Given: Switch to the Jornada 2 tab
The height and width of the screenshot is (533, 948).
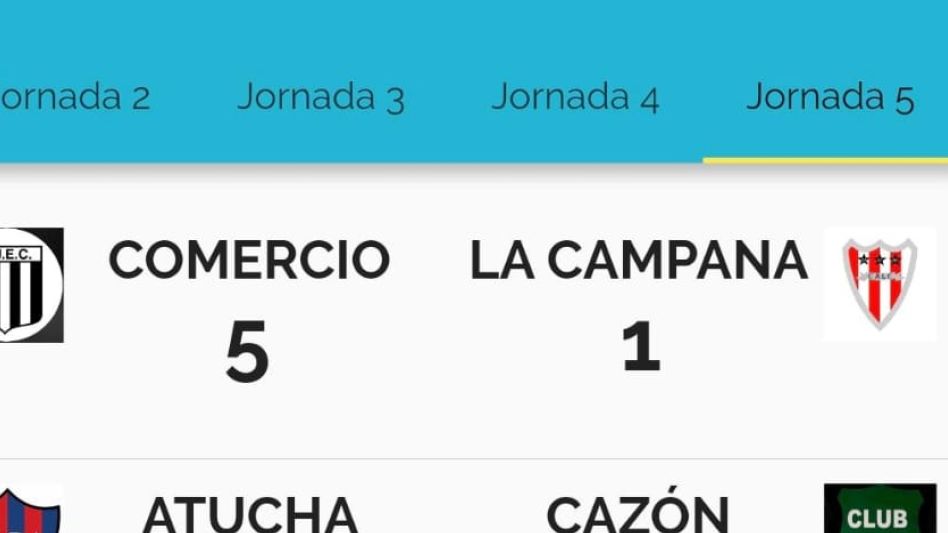Looking at the screenshot, I should (x=75, y=97).
